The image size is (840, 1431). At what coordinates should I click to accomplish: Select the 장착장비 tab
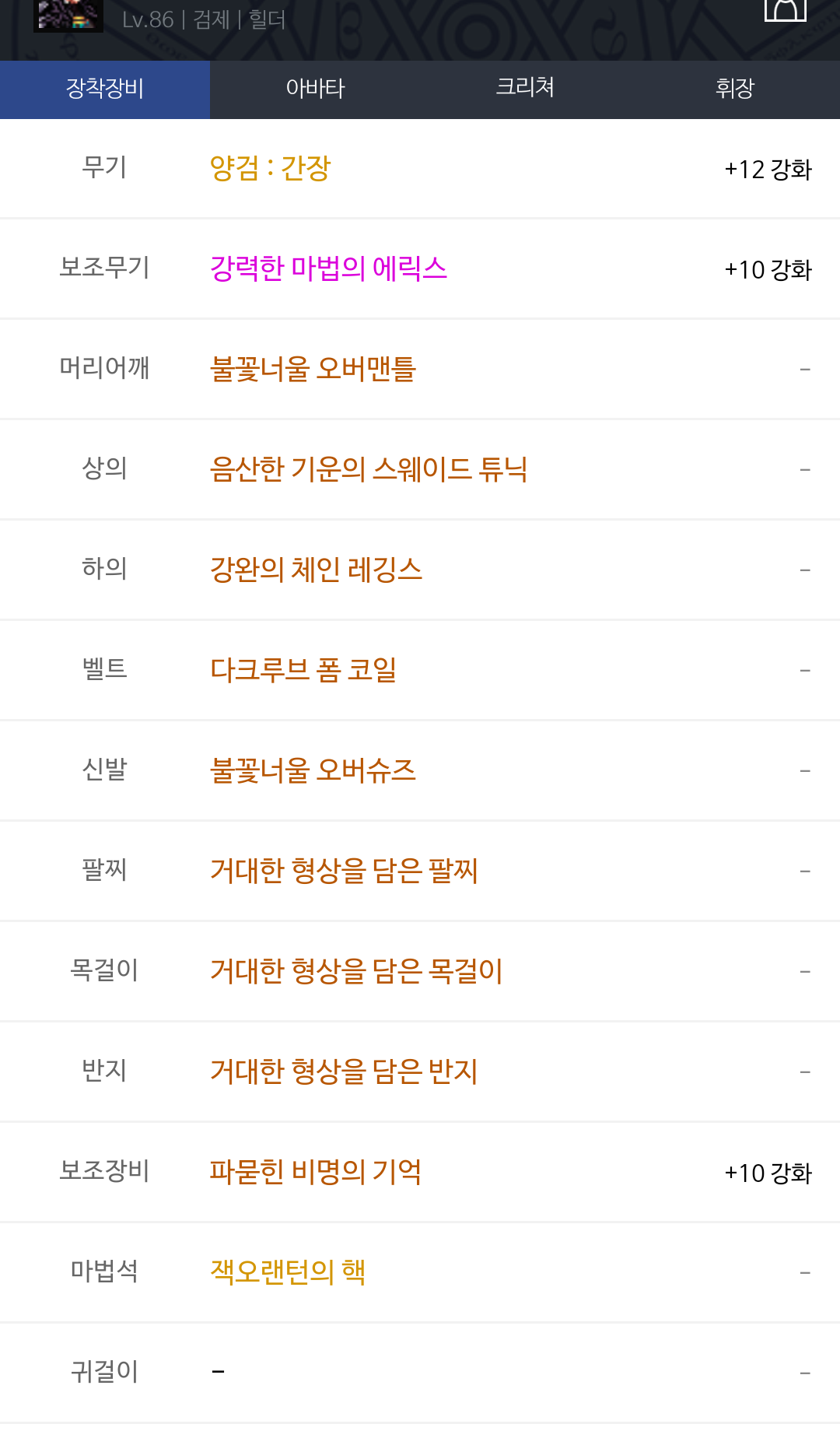pos(105,89)
